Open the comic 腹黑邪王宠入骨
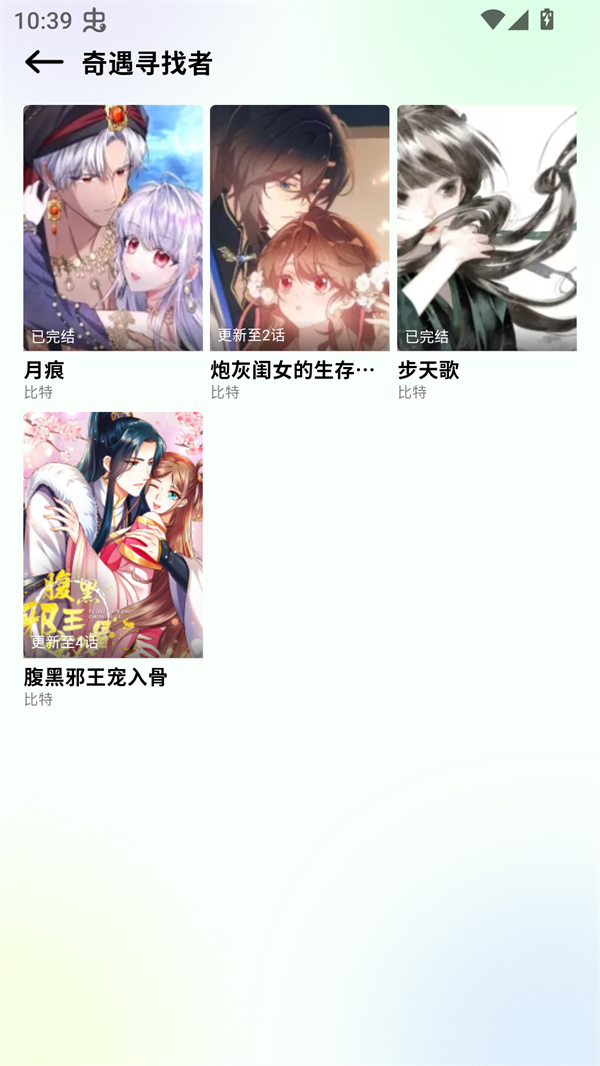This screenshot has height=1066, width=600. coord(113,535)
